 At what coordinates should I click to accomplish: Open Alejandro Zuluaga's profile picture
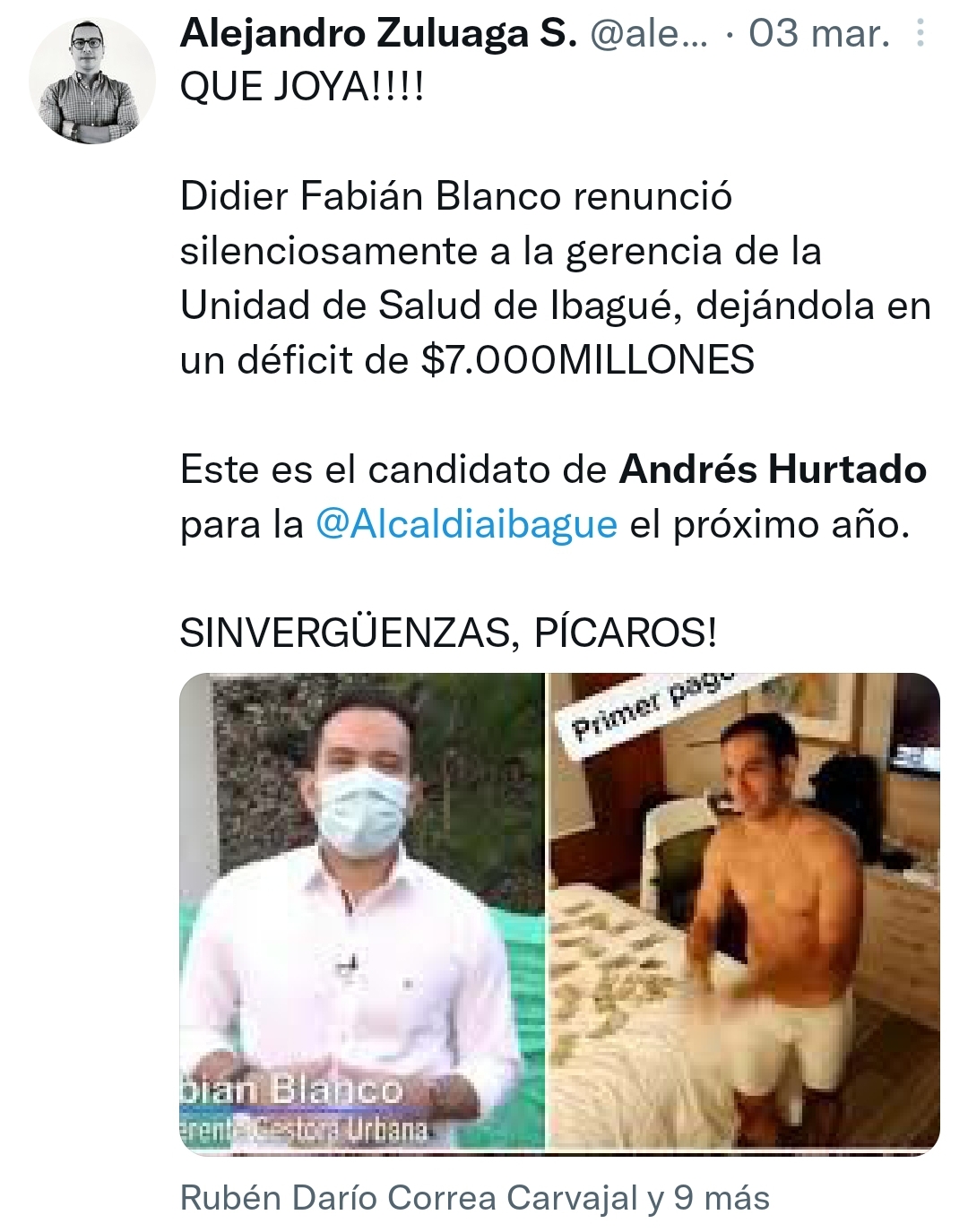tap(92, 82)
